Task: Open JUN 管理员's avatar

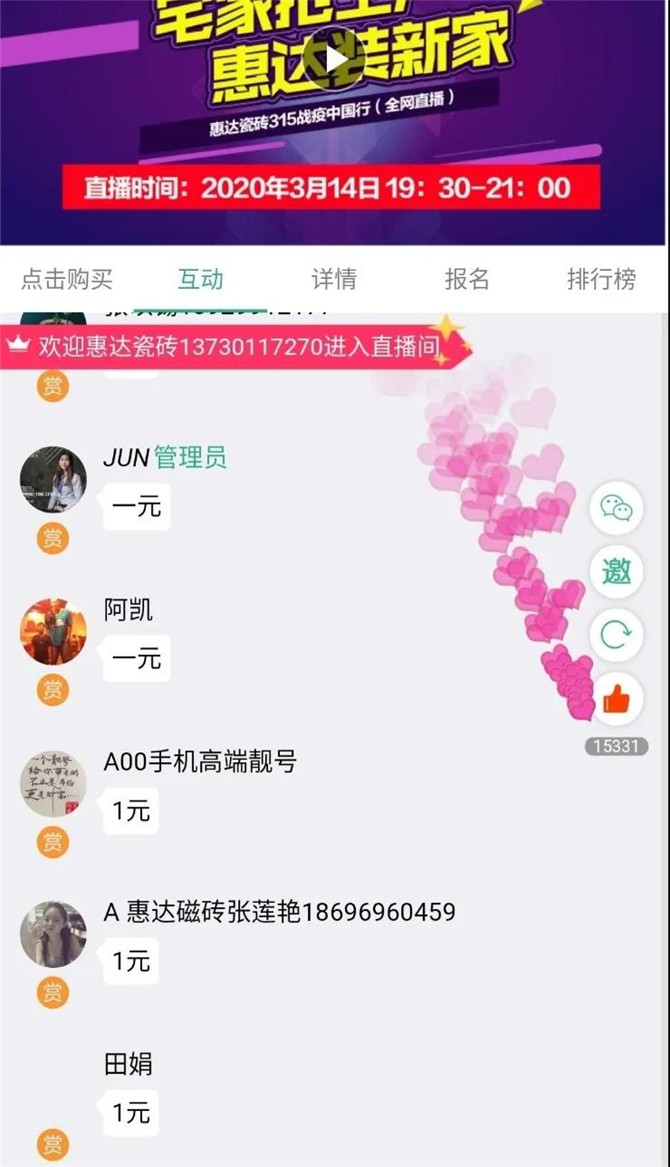Action: click(x=53, y=480)
